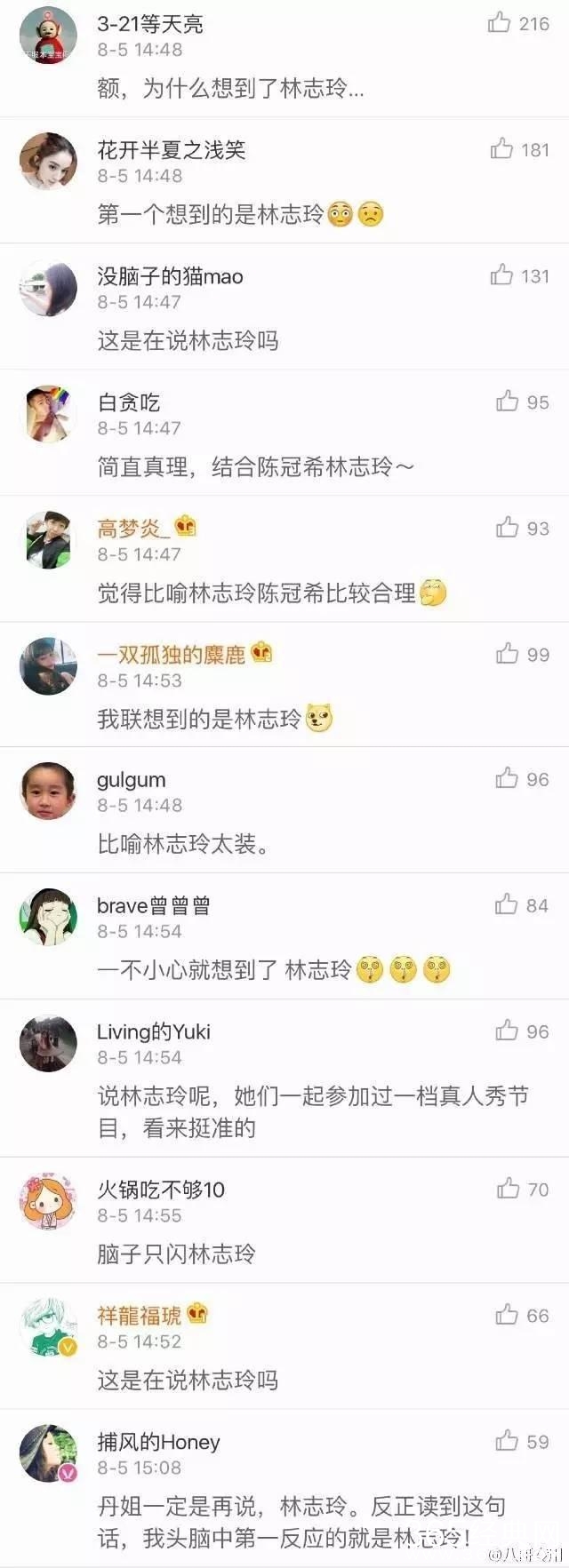The width and height of the screenshot is (569, 1568).
Task: Tap the like icon for 火锅吃不够10
Action: 509,1189
